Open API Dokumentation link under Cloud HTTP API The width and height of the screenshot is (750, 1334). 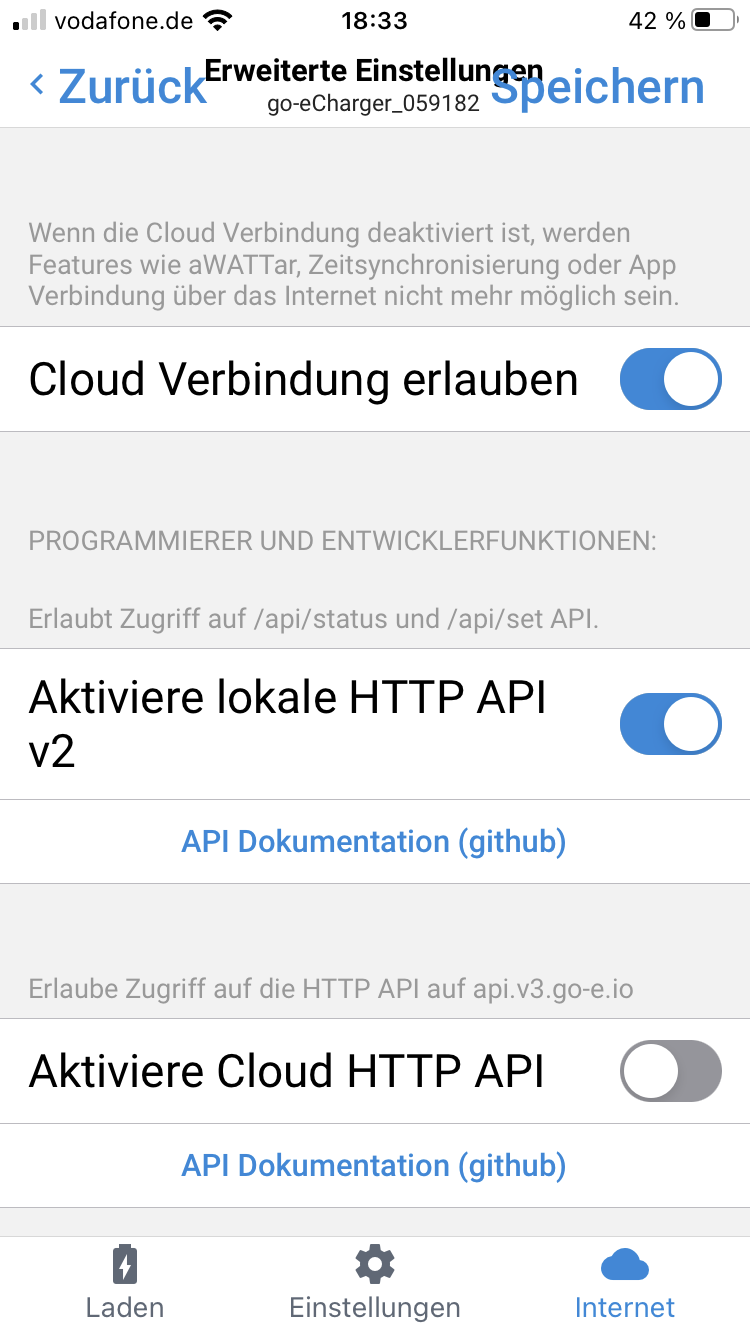[x=374, y=1166]
